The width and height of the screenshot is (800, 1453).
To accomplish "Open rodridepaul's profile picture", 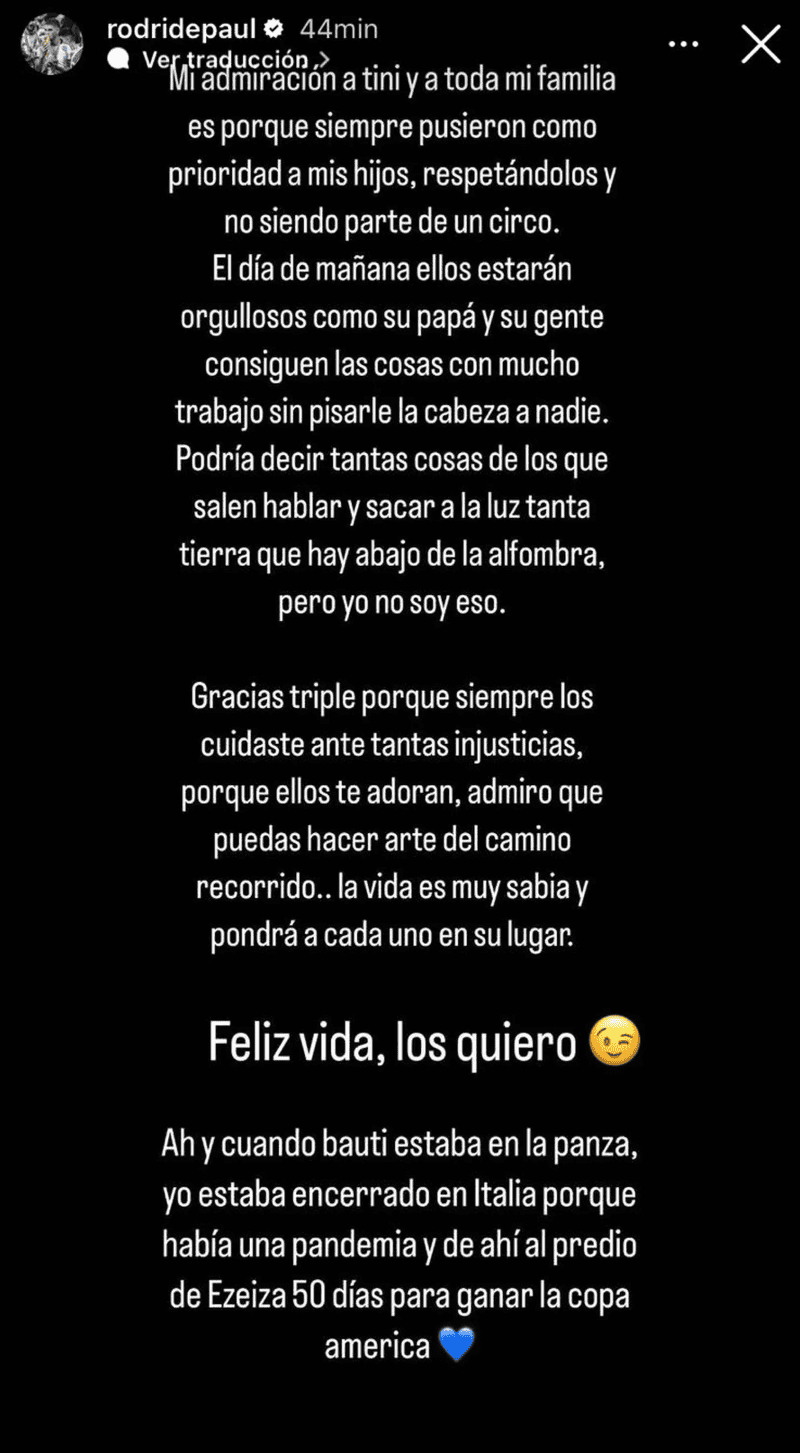I will click(x=53, y=44).
